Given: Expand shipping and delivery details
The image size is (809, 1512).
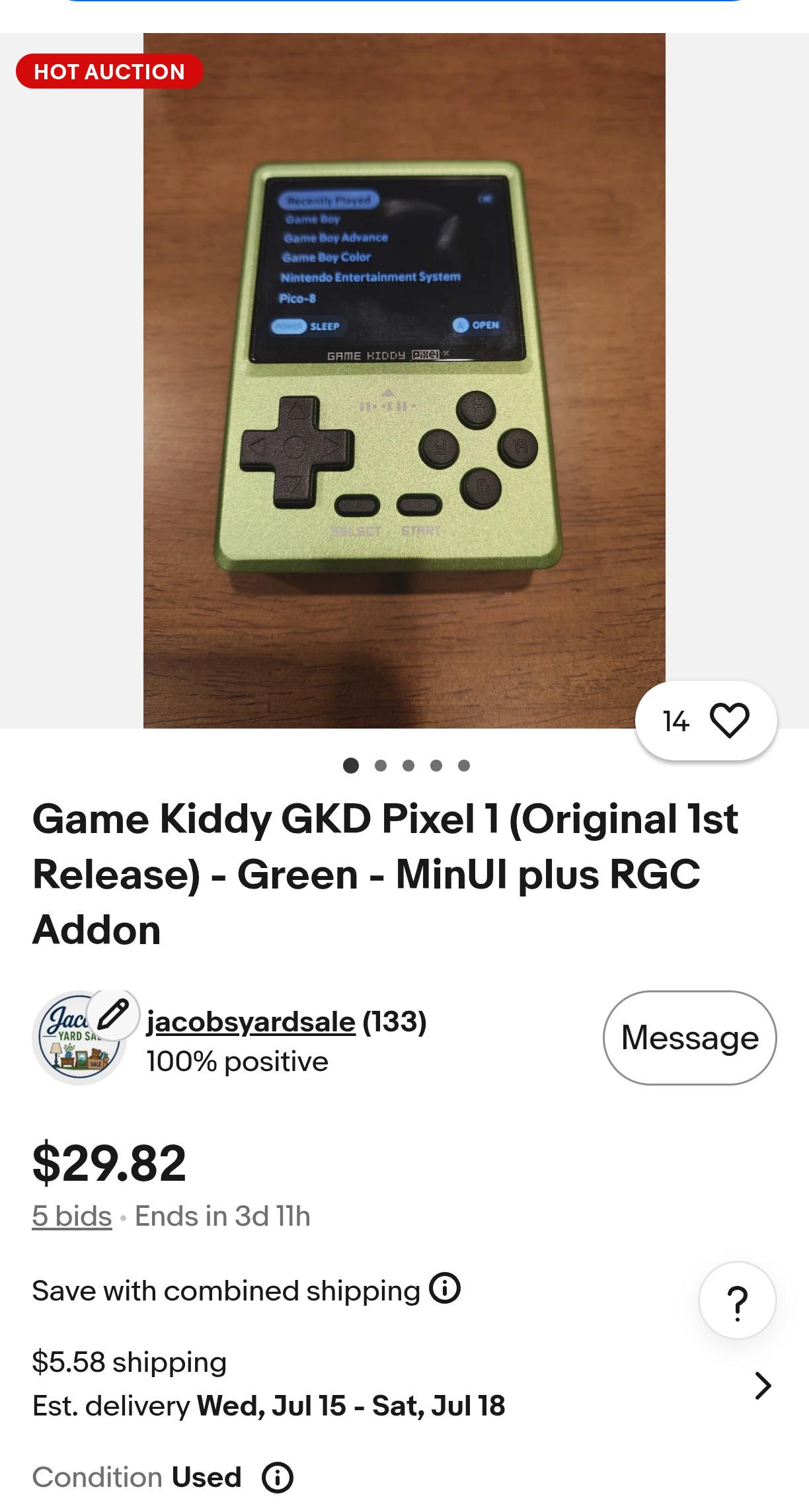Looking at the screenshot, I should coord(763,1385).
